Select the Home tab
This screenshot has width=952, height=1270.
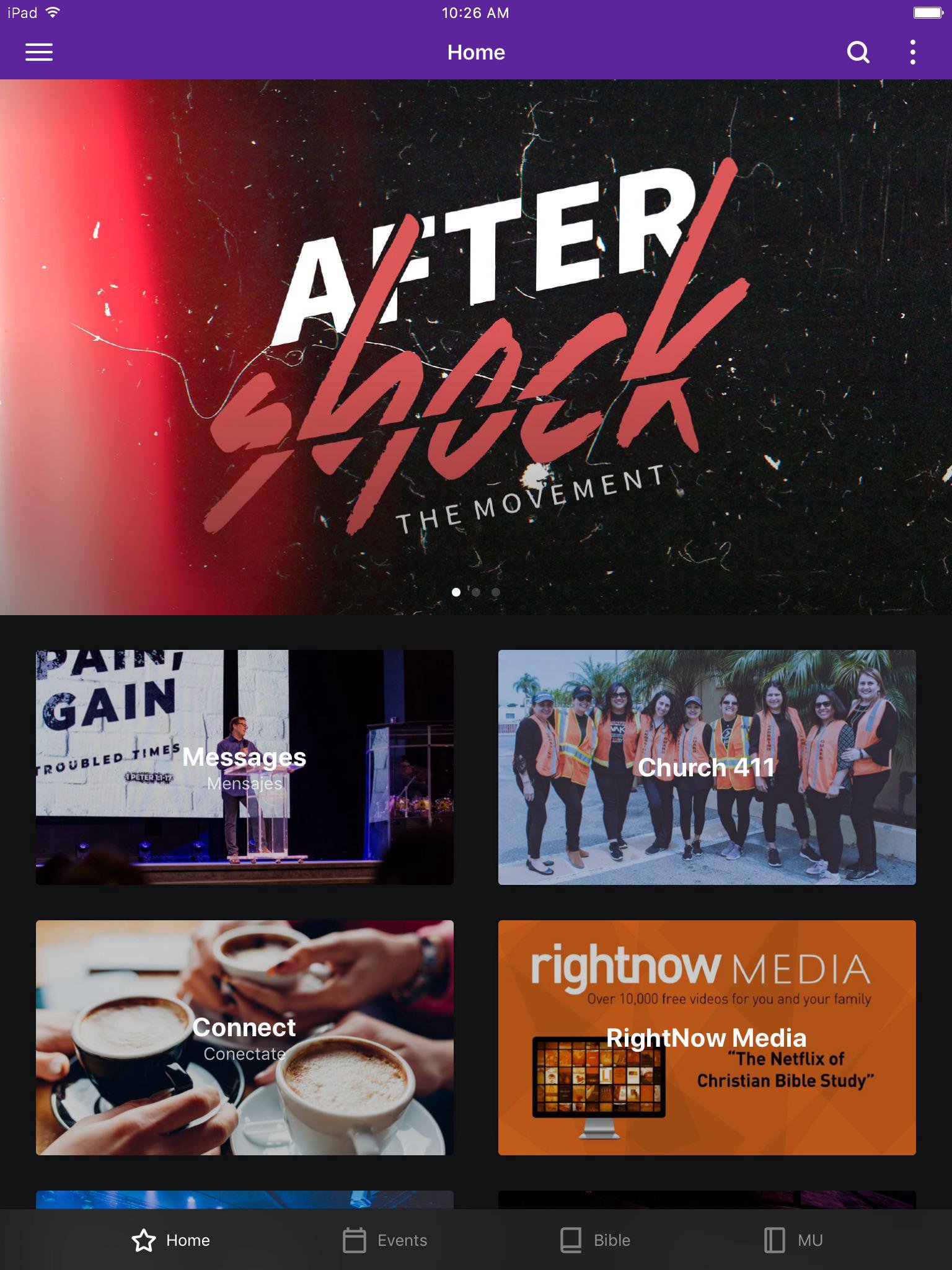(x=171, y=1240)
